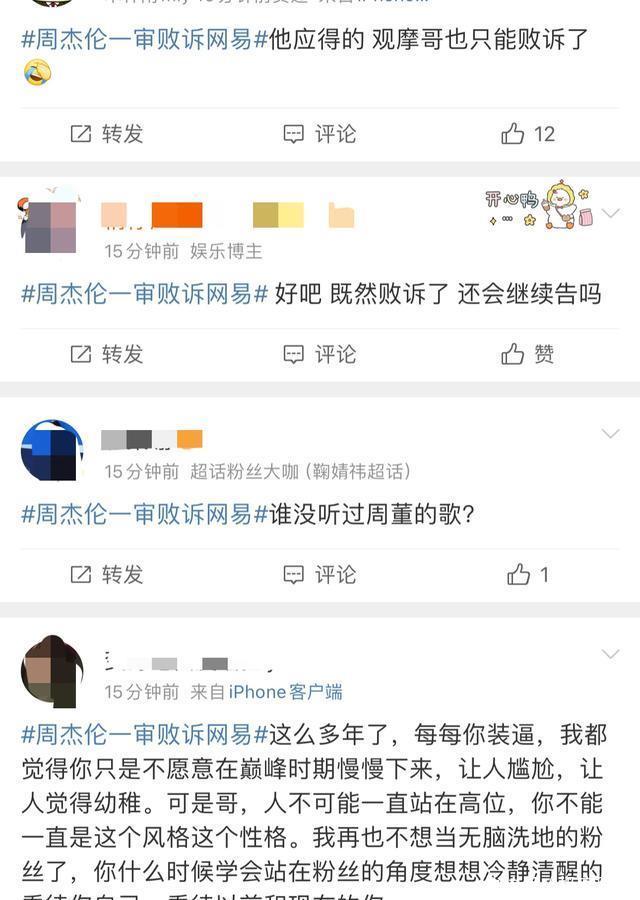
Task: Open hashtag in 谁没听过周董的歌 post
Action: [x=145, y=514]
